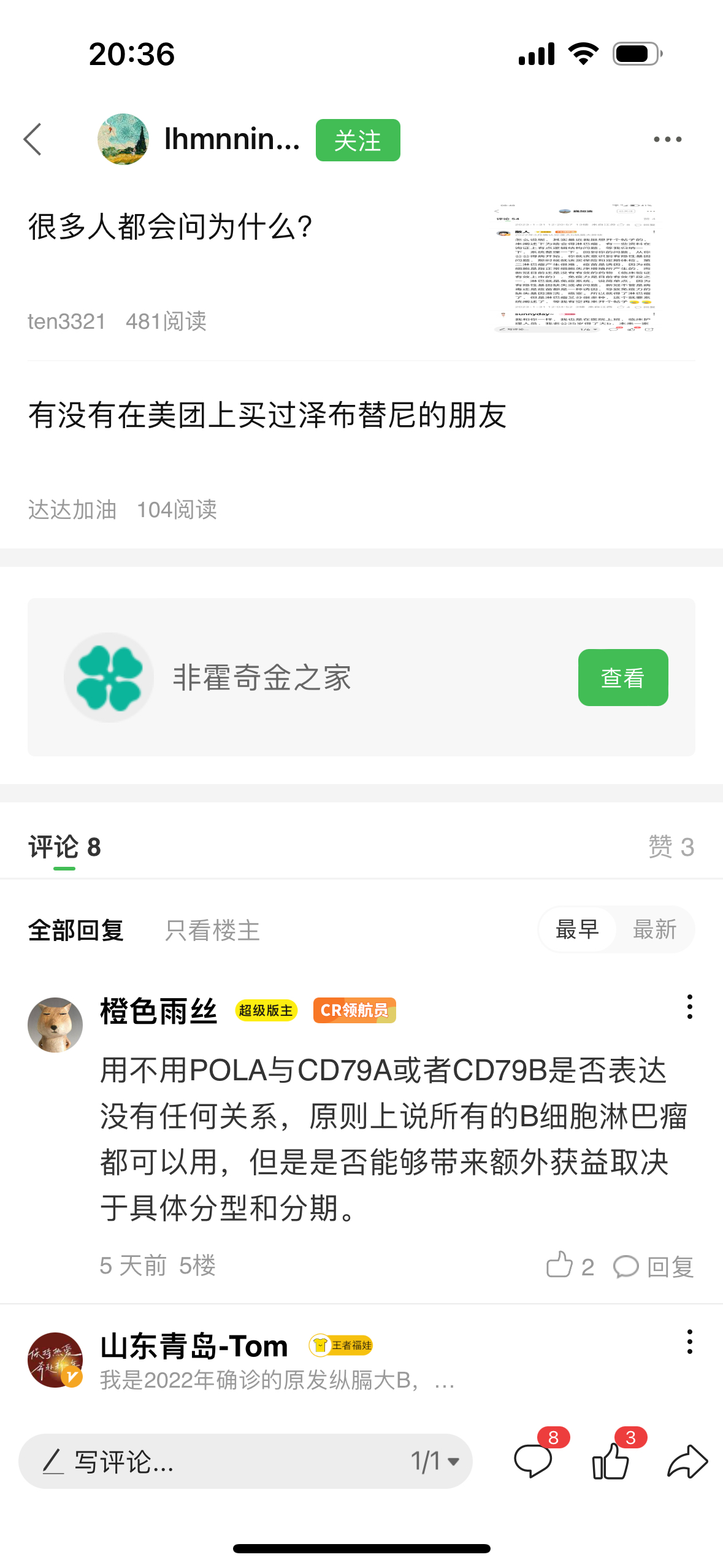Viewport: 723px width, 1568px height.
Task: Share this post
Action: (x=687, y=1461)
